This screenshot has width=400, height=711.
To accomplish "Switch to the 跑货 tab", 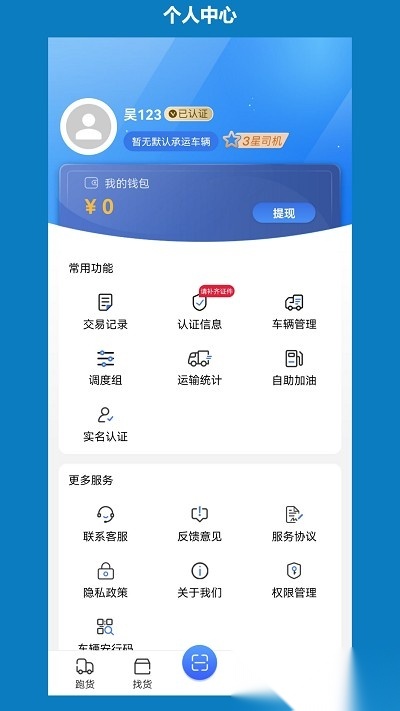I will pyautogui.click(x=85, y=673).
